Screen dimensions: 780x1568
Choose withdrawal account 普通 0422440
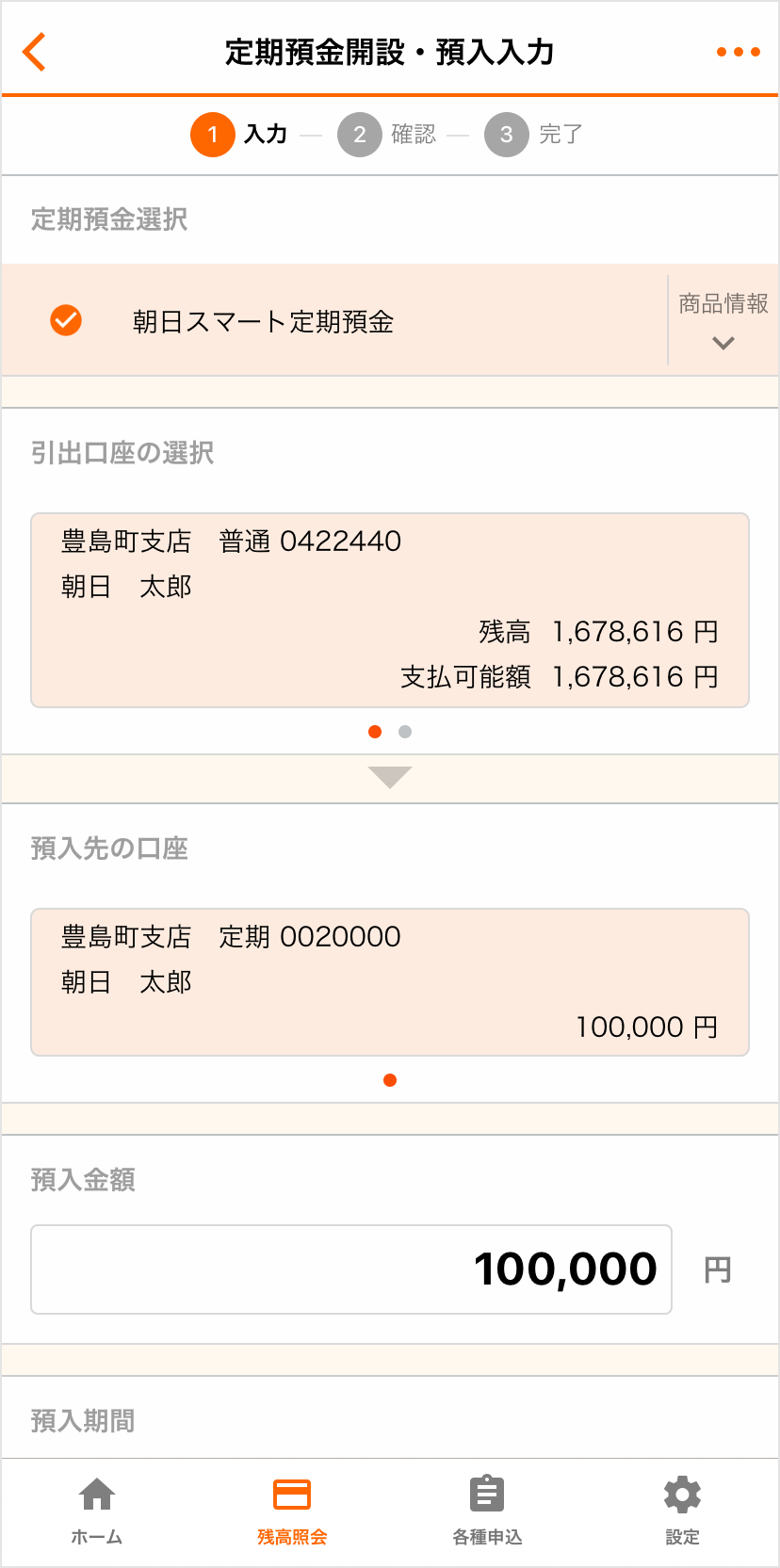[x=390, y=610]
